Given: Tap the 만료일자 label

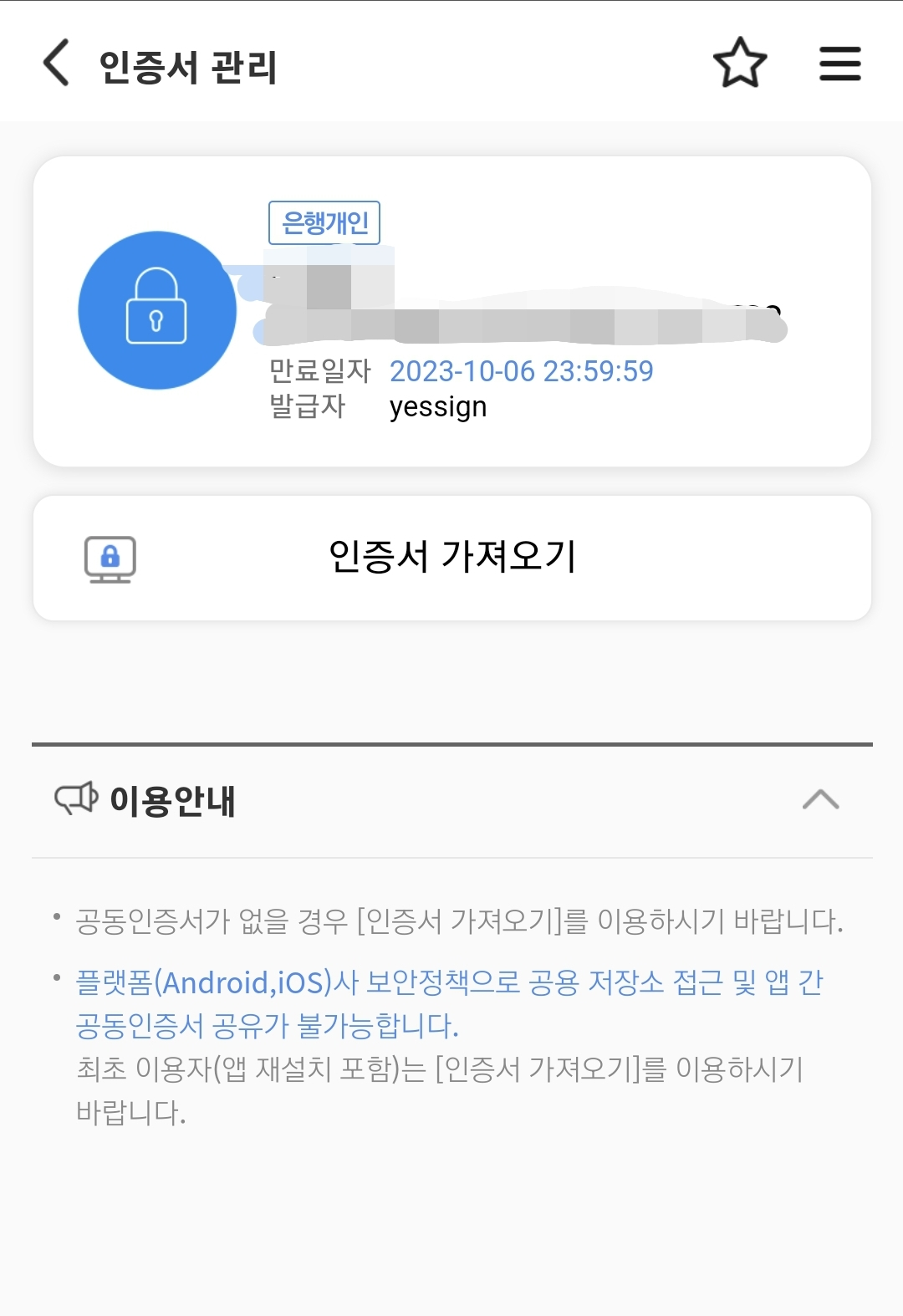Looking at the screenshot, I should tap(318, 373).
